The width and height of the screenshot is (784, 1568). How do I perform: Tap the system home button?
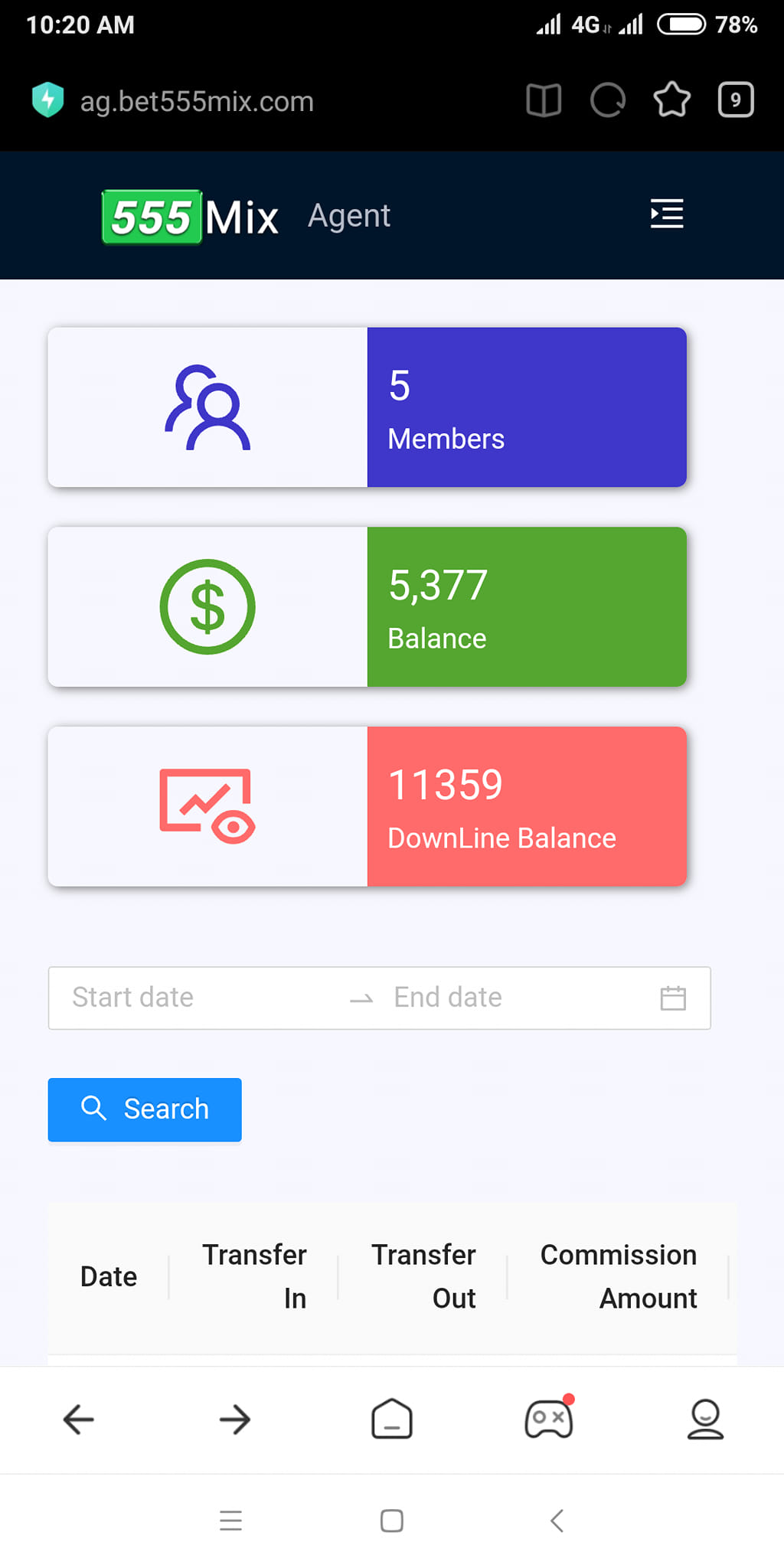(x=392, y=1521)
